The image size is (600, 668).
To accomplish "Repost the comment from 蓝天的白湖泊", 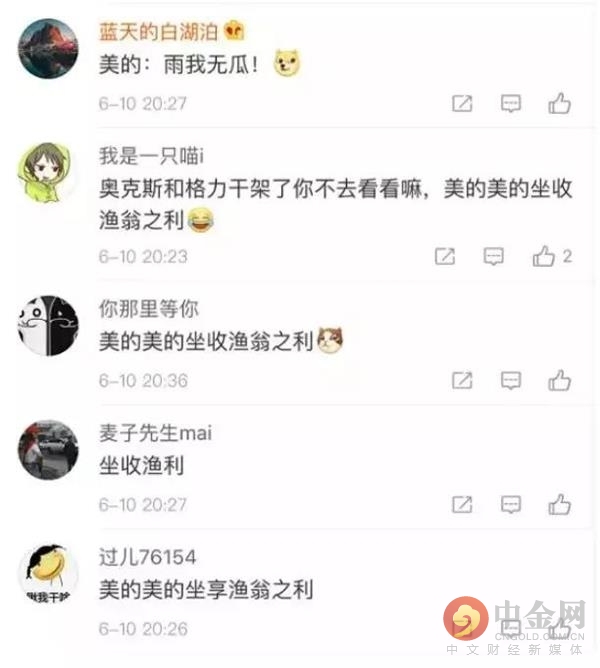I will click(x=462, y=103).
